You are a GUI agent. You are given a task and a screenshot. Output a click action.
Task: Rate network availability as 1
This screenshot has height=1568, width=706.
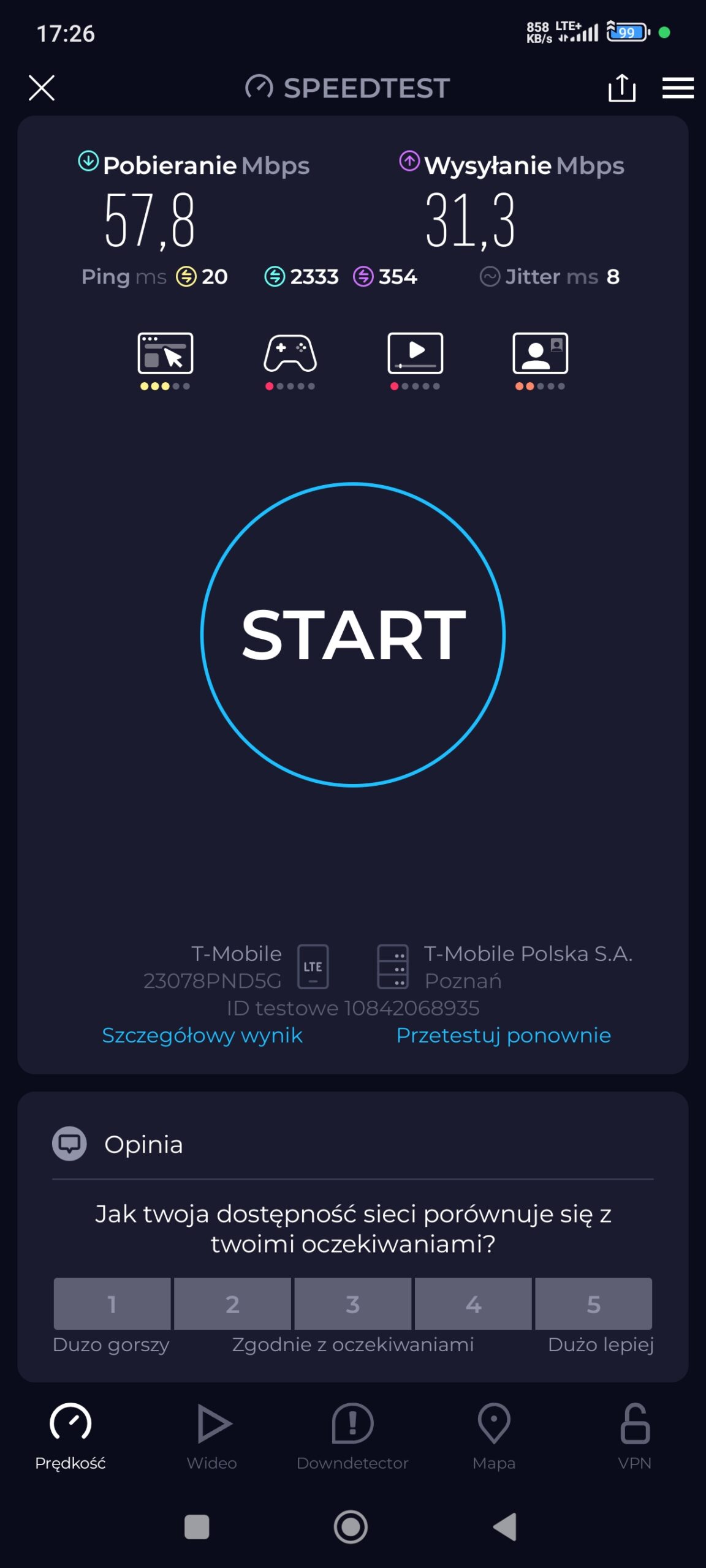tap(112, 1303)
